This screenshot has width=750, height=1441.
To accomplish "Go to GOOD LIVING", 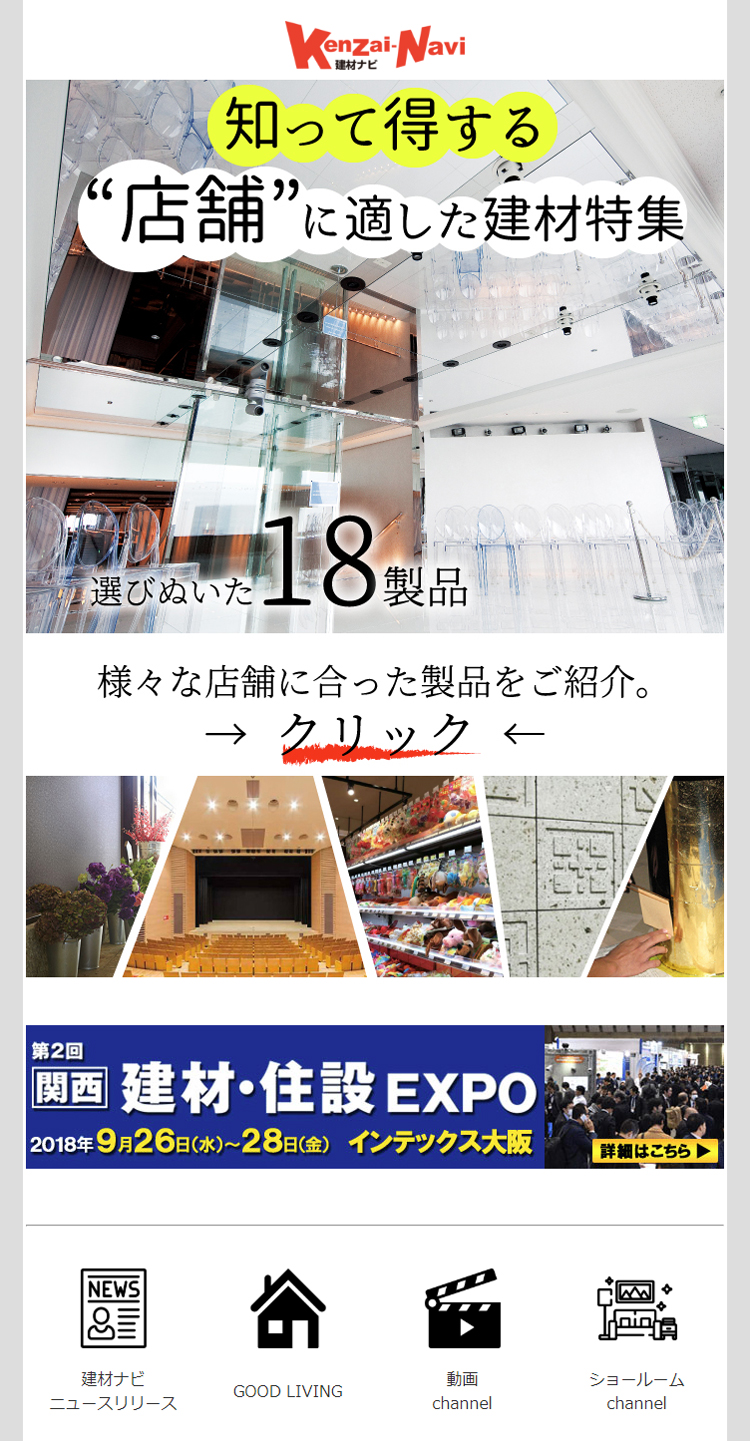I will pos(288,1338).
